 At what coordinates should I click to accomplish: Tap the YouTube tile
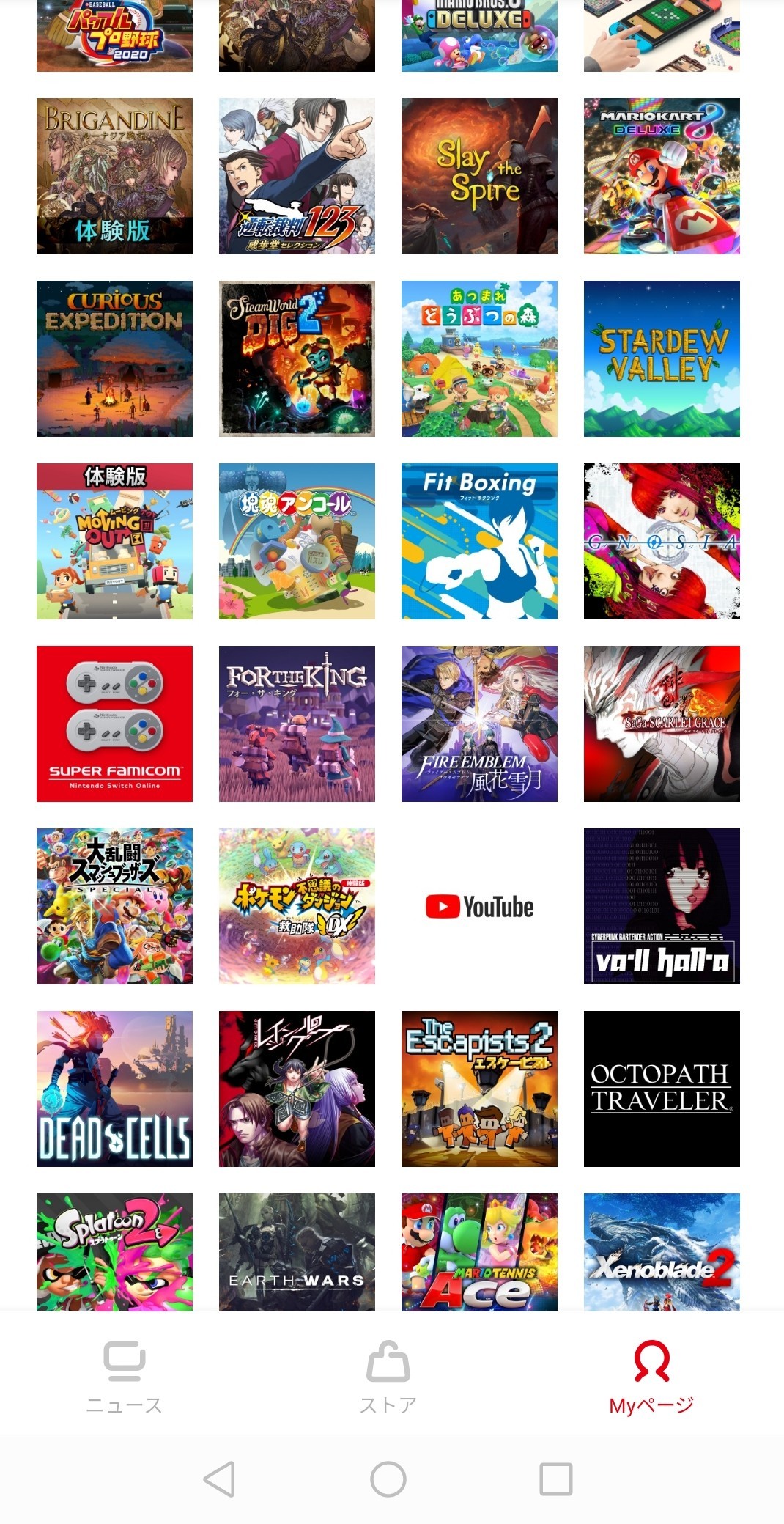[x=479, y=906]
